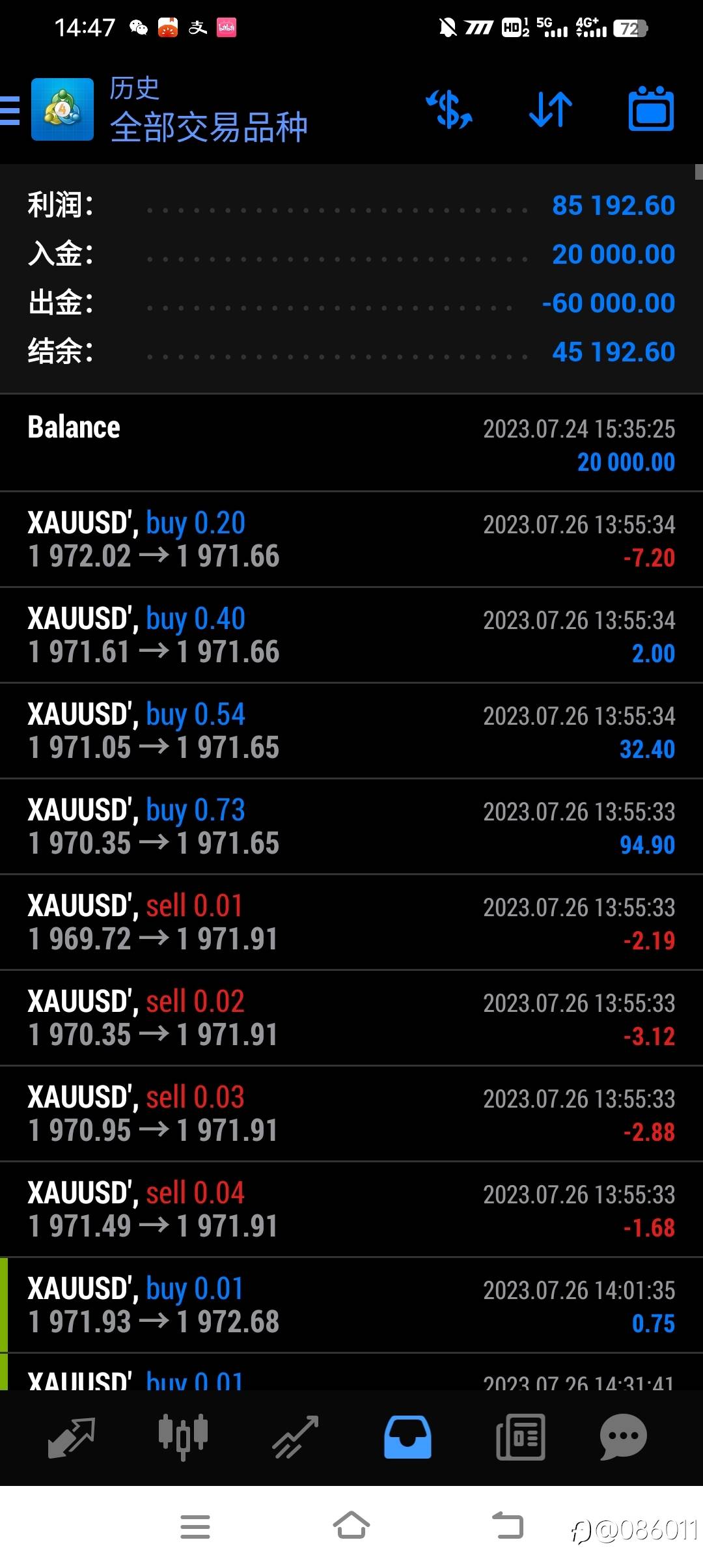
Task: Go to the system home screen
Action: point(351,1526)
